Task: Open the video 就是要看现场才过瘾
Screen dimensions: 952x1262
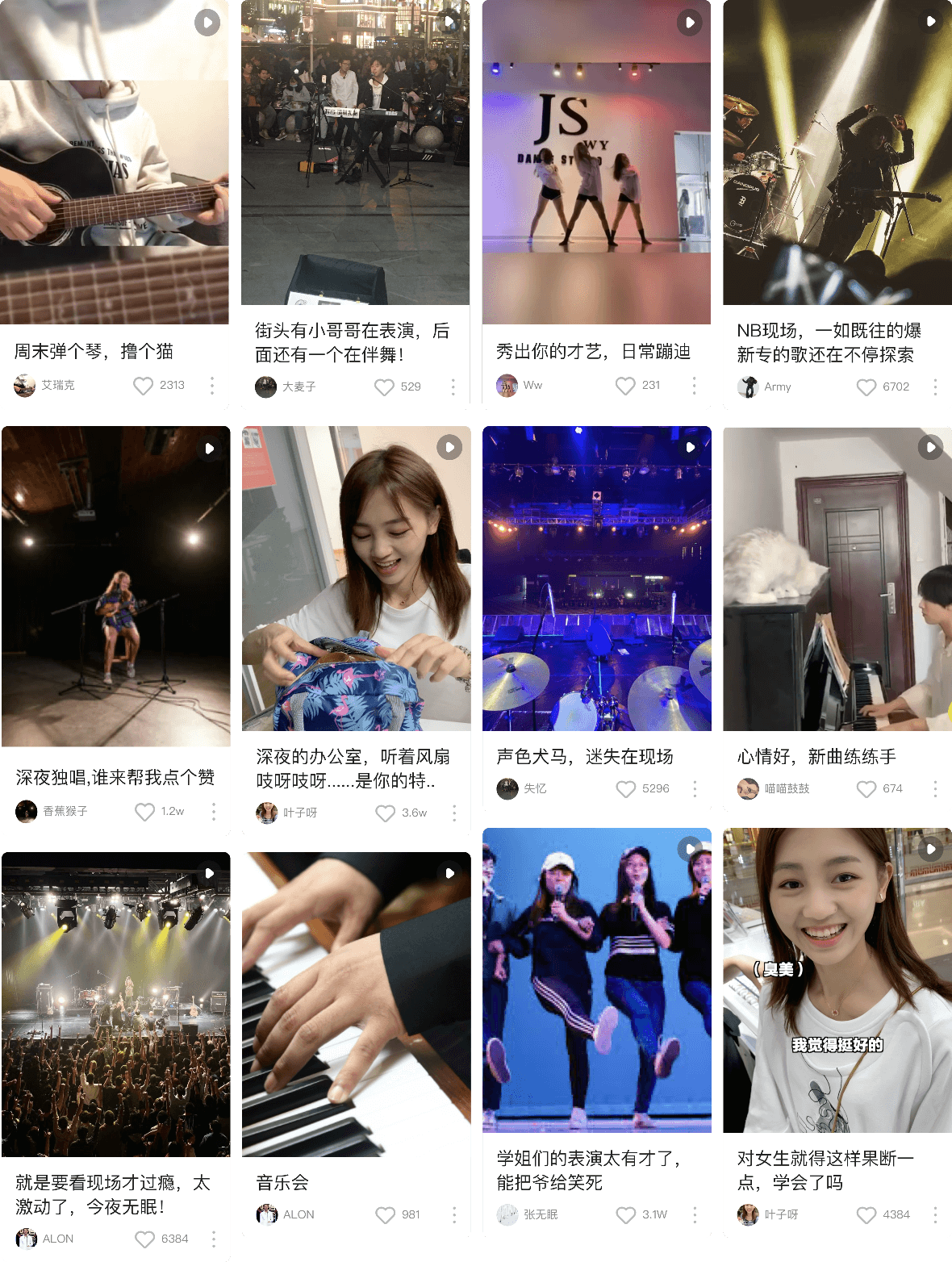Action: coord(115,1005)
